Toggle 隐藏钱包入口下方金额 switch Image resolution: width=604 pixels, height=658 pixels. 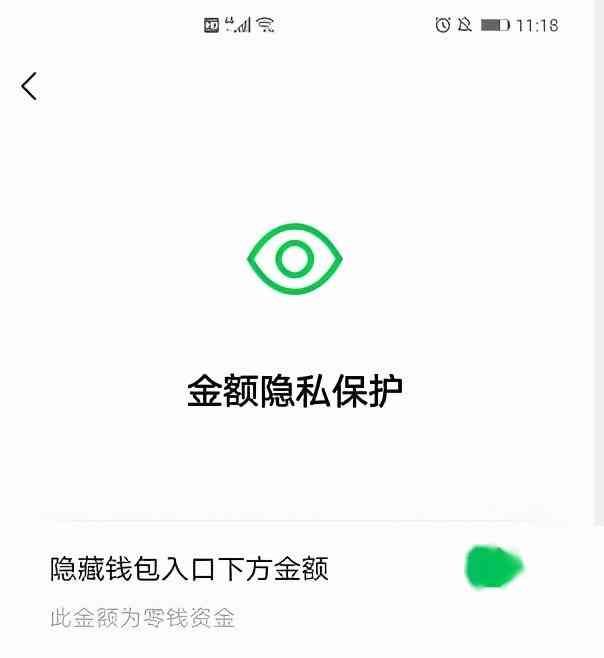click(x=494, y=568)
